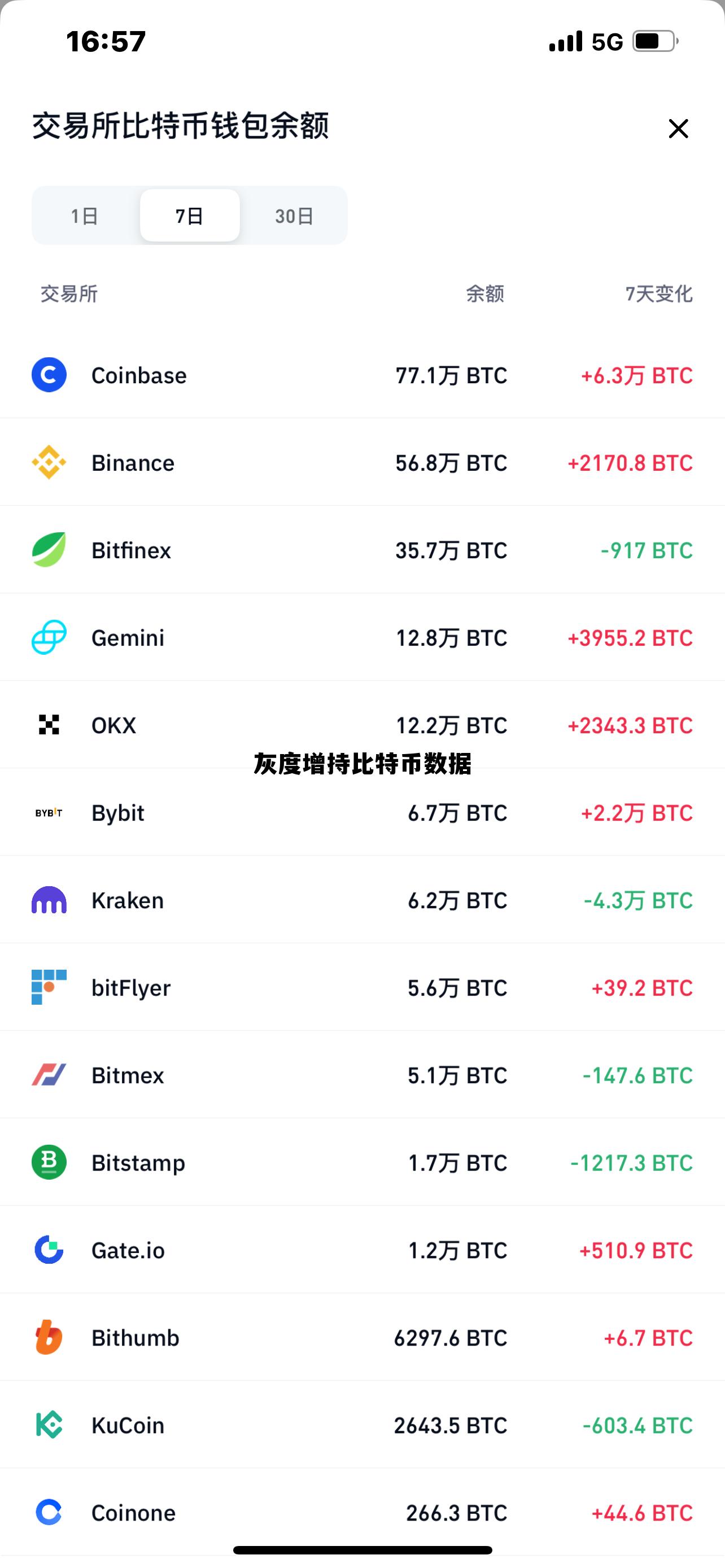The width and height of the screenshot is (725, 1568).
Task: Select the Bybit logo
Action: [49, 812]
